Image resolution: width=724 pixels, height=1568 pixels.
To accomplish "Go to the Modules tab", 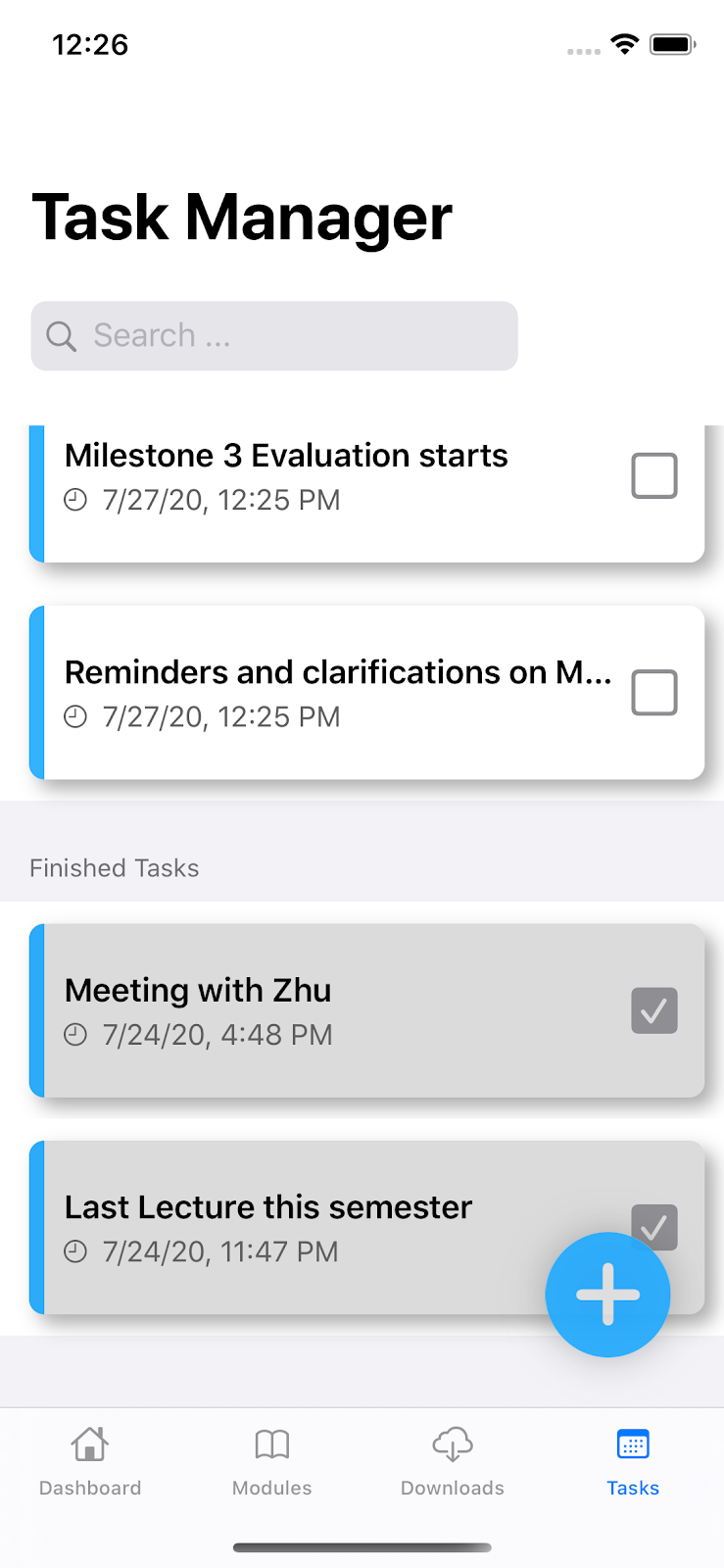I will [271, 1461].
